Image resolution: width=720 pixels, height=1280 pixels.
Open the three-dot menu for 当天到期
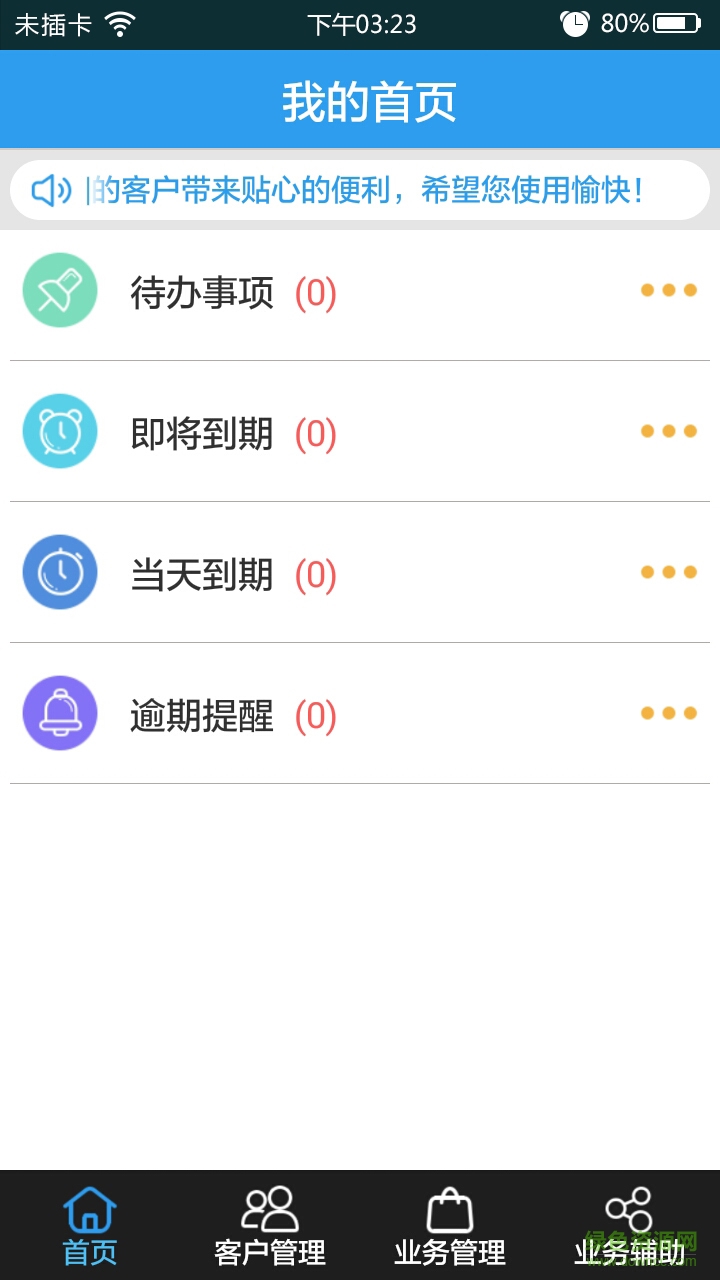coord(668,573)
